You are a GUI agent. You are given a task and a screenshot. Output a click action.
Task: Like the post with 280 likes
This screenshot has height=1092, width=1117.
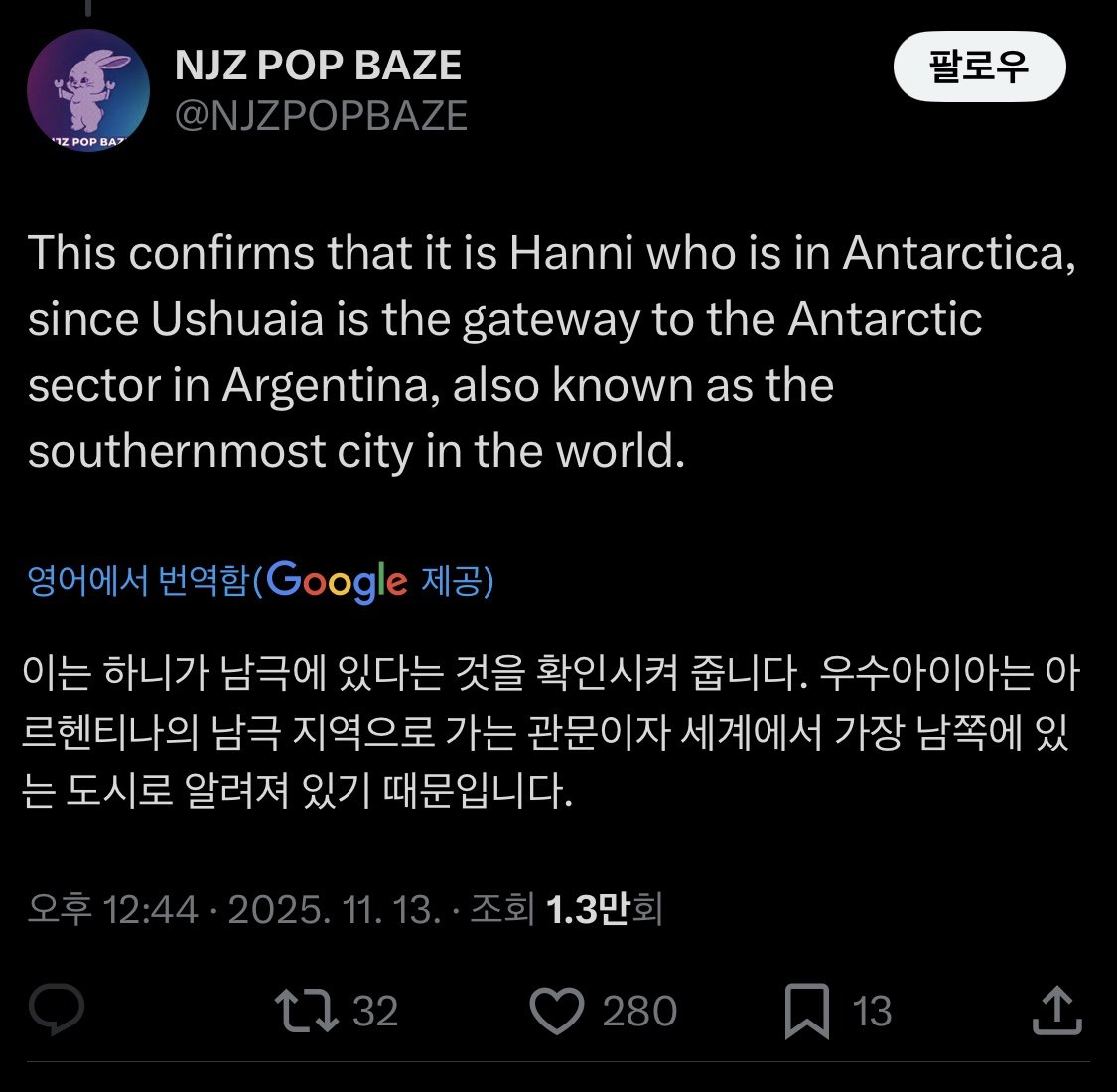pos(557,1011)
